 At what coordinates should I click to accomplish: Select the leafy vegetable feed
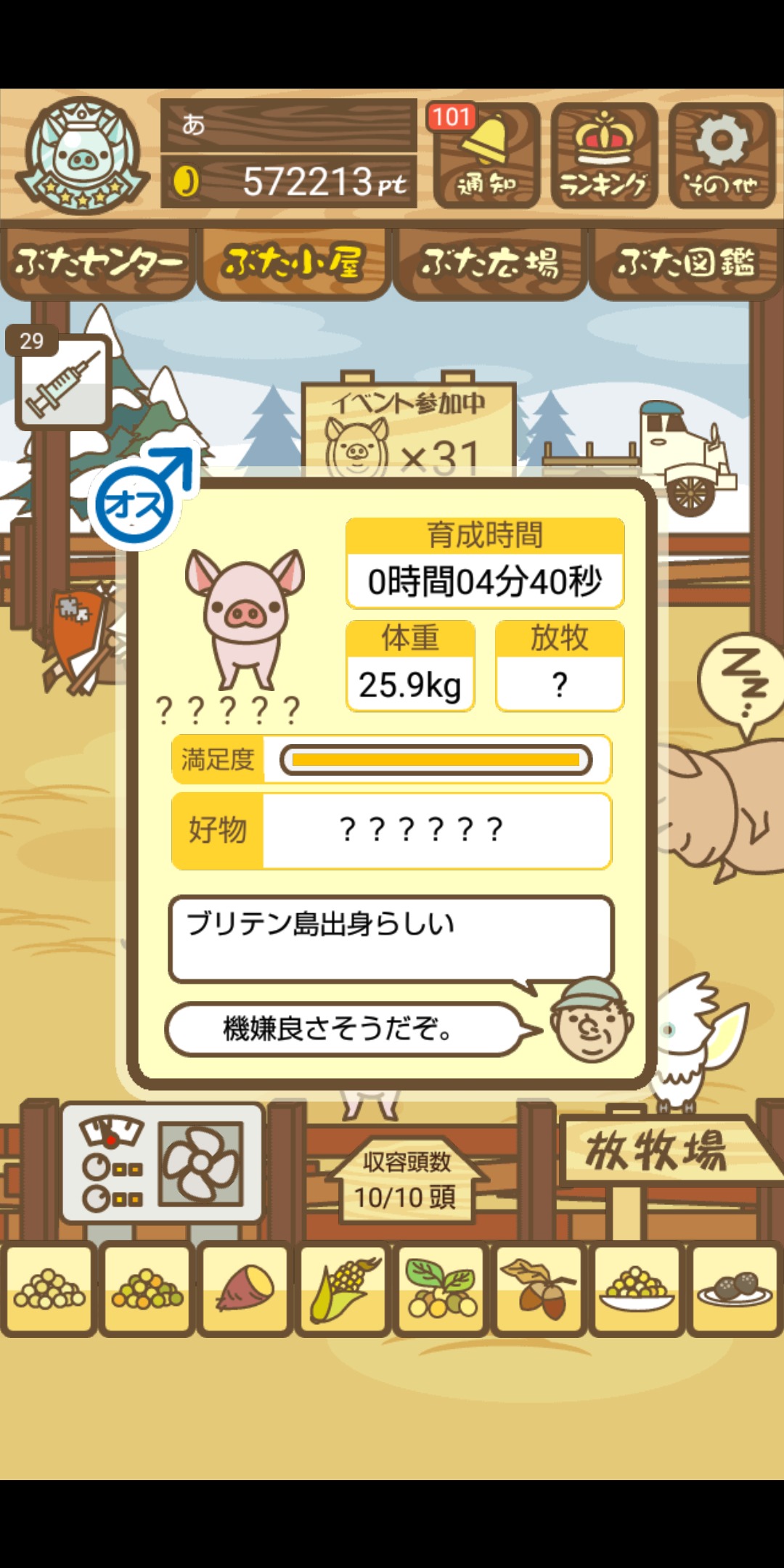(441, 1290)
